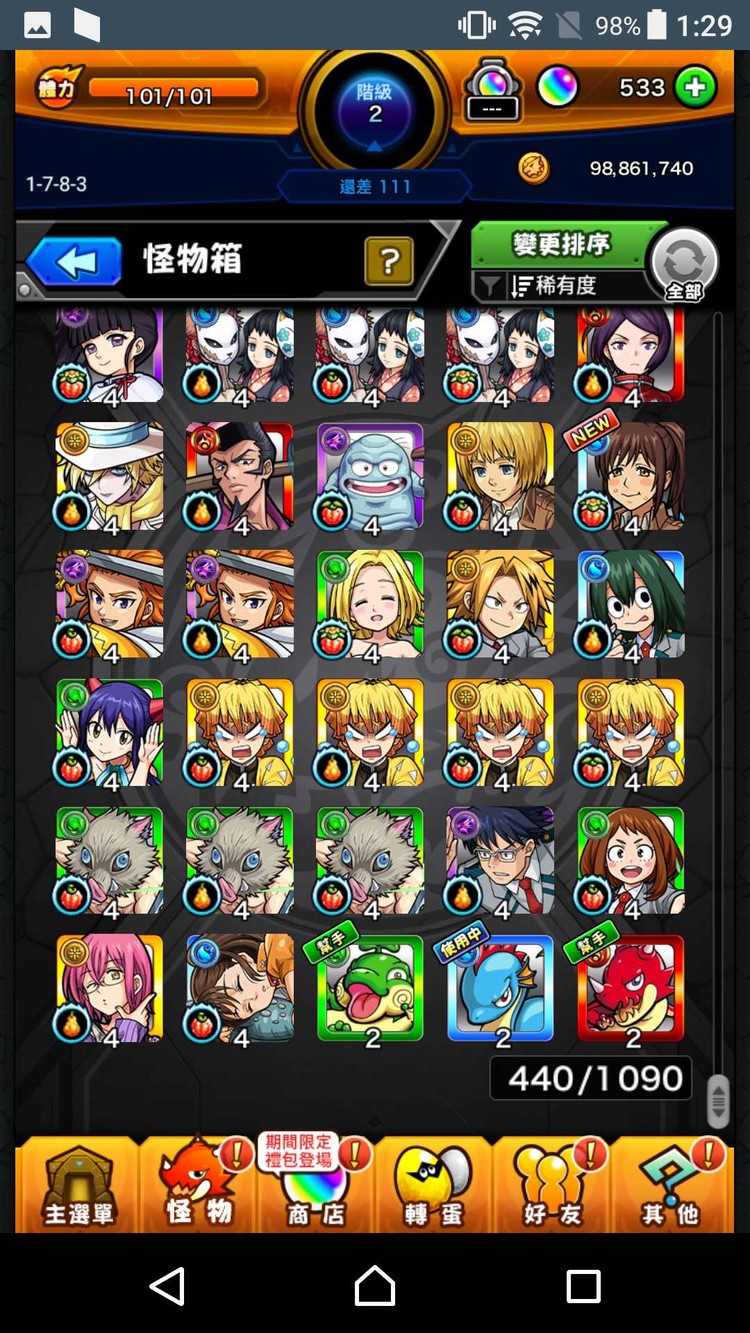Tap the system home button
Viewport: 750px width, 1333px height.
tap(375, 1285)
